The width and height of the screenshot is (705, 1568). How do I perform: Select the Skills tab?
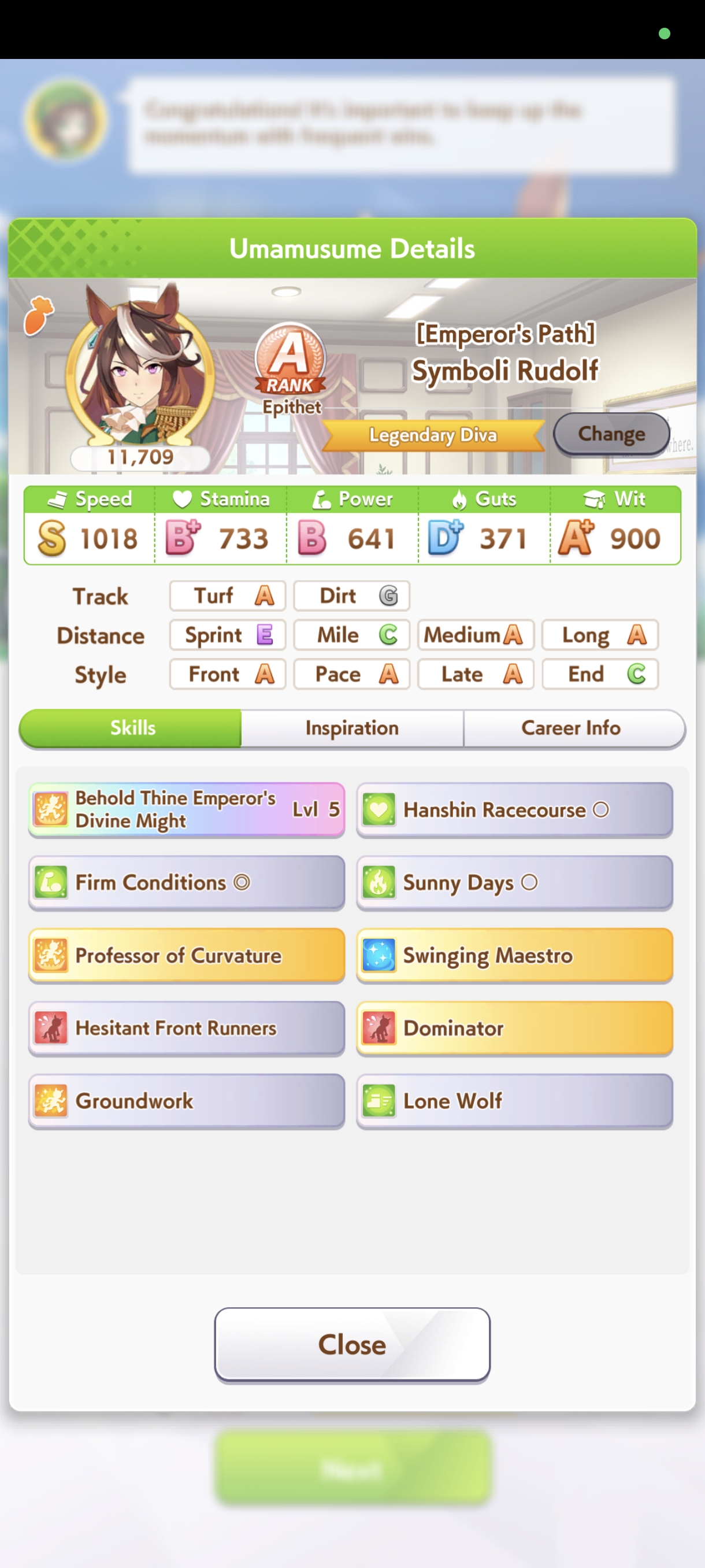point(131,728)
